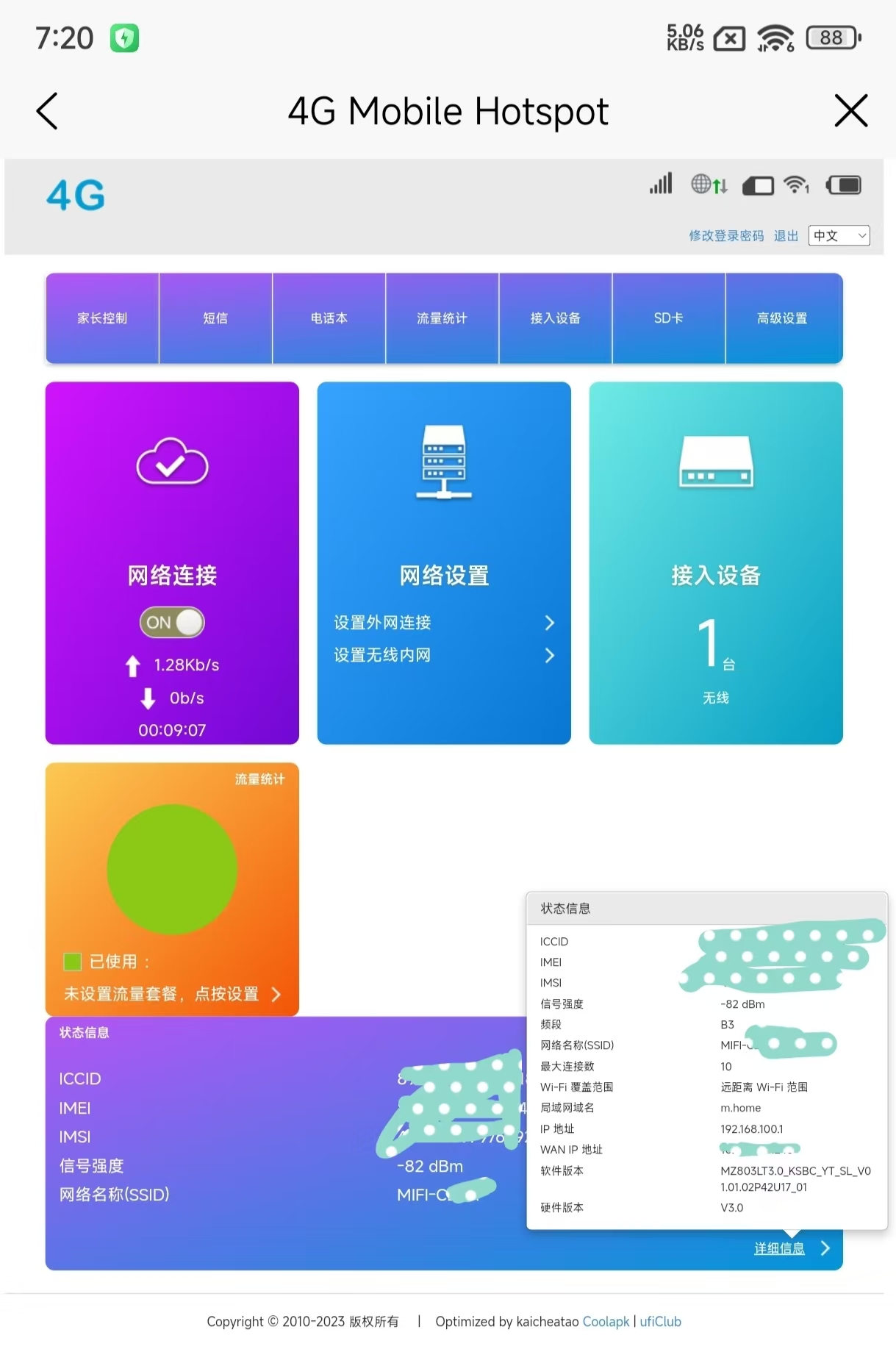The image size is (896, 1349).
Task: Close the 4G Mobile Hotspot page
Action: [x=850, y=112]
